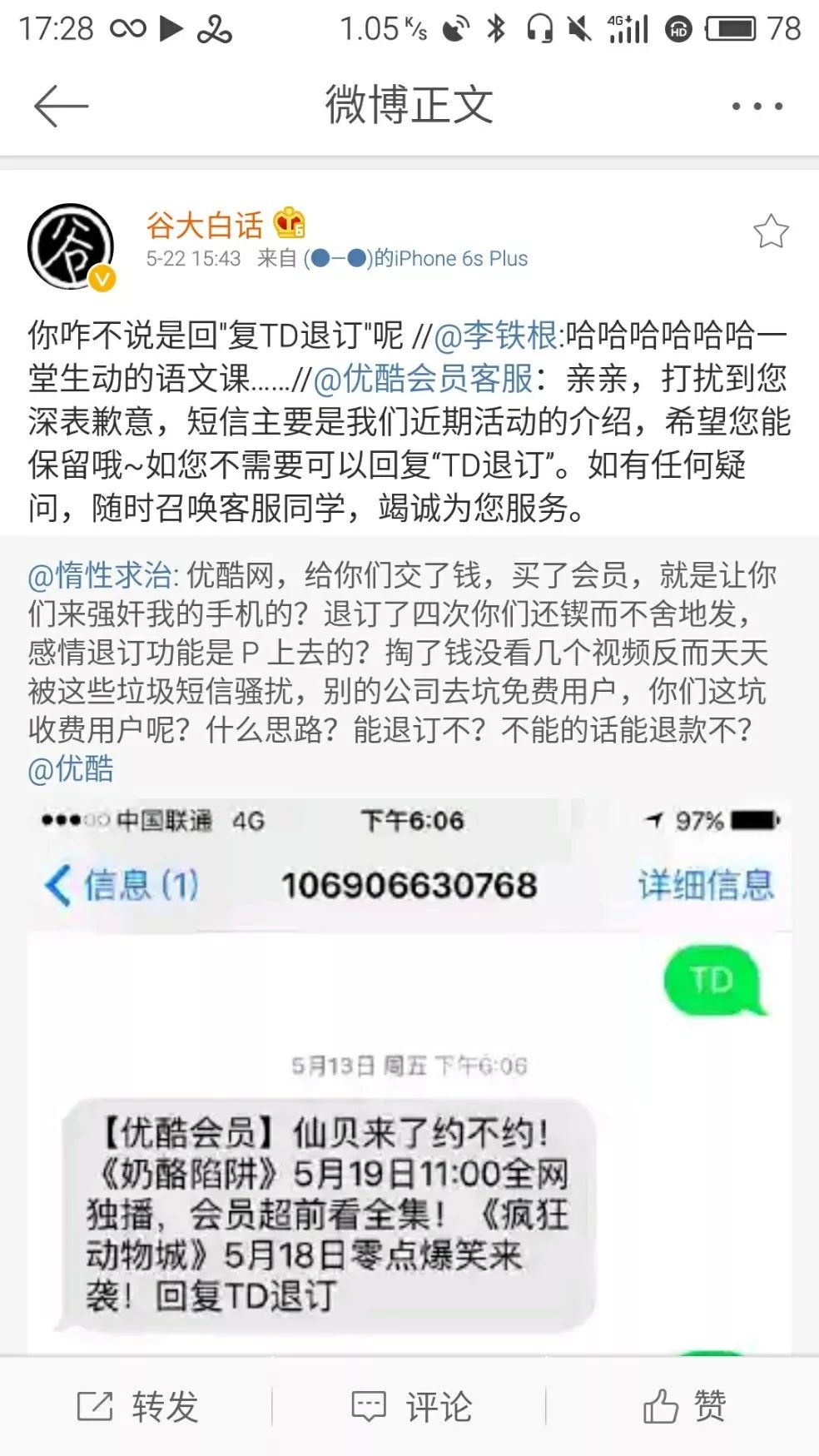Go back using the arrow
The width and height of the screenshot is (819, 1456).
point(61,106)
